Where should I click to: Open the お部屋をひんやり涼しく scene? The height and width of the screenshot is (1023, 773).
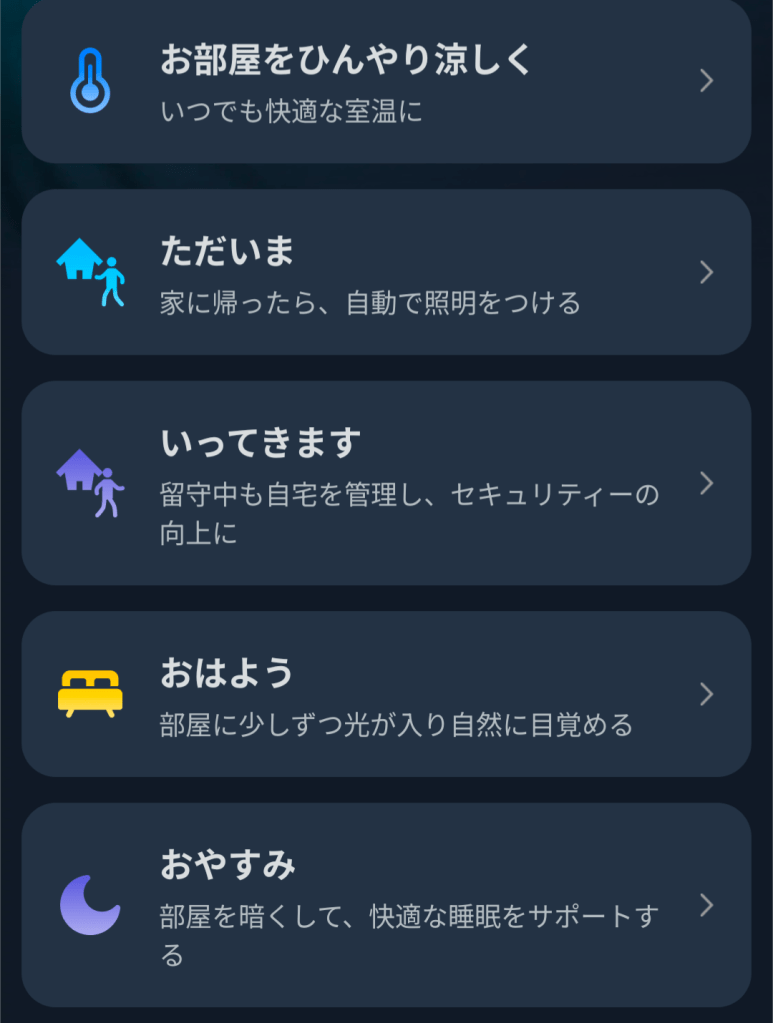(x=385, y=82)
